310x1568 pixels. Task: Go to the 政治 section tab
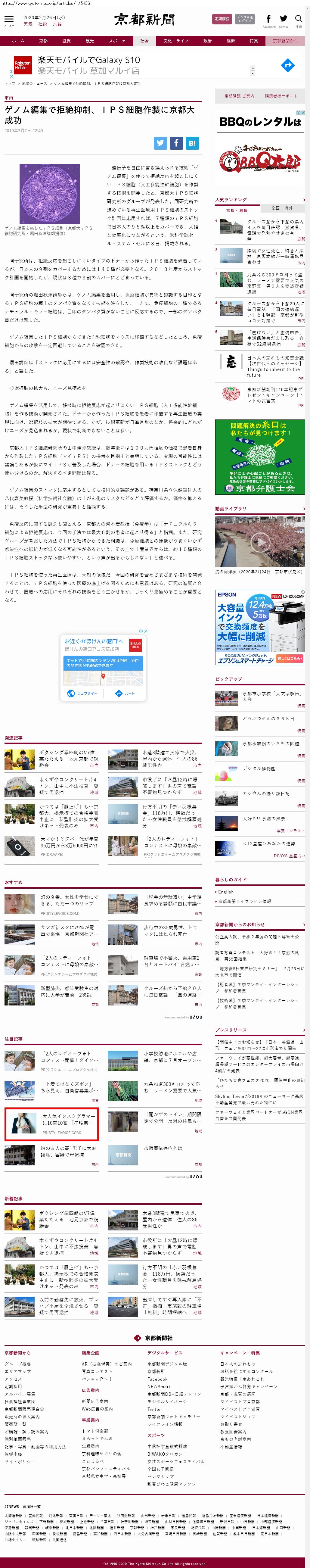click(207, 41)
